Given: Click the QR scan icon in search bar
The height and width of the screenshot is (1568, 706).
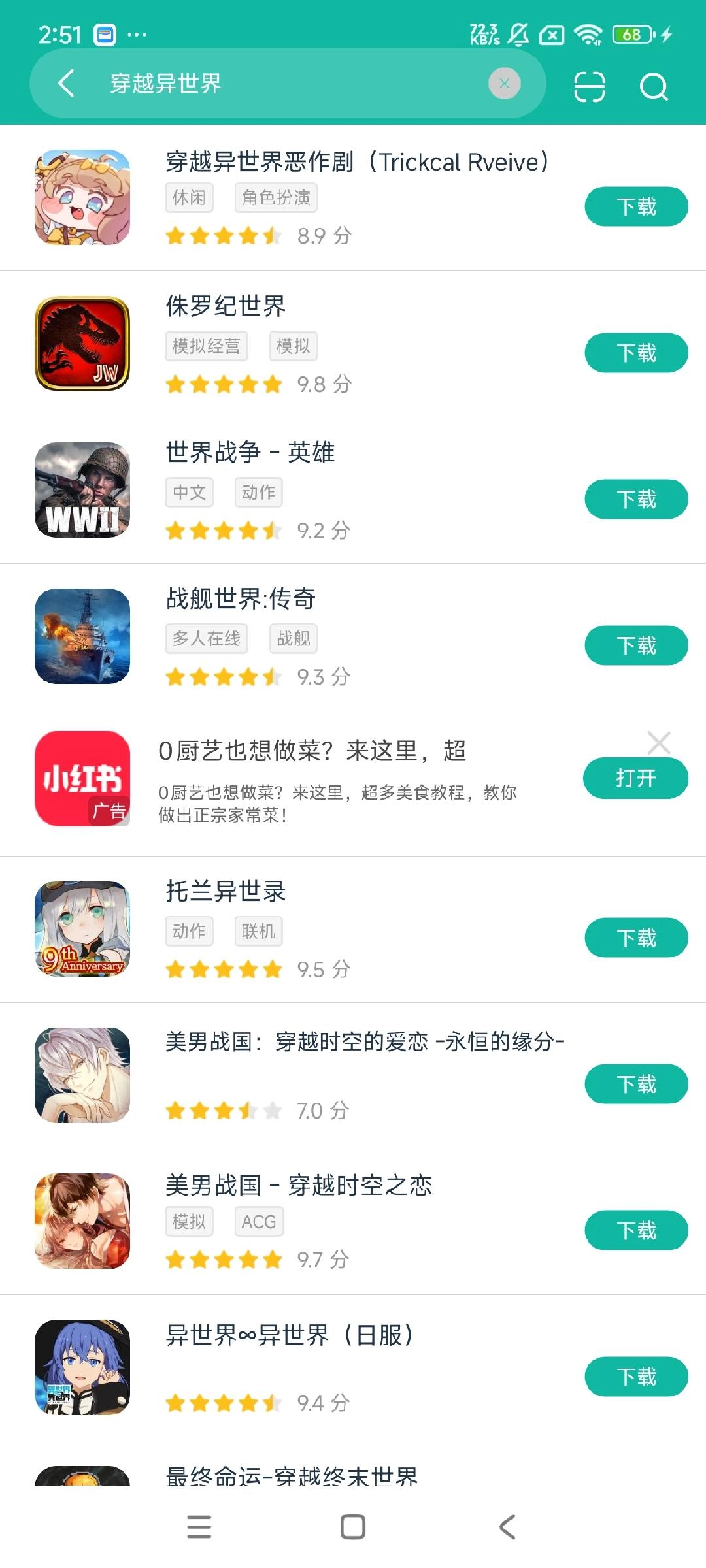Looking at the screenshot, I should coord(588,87).
